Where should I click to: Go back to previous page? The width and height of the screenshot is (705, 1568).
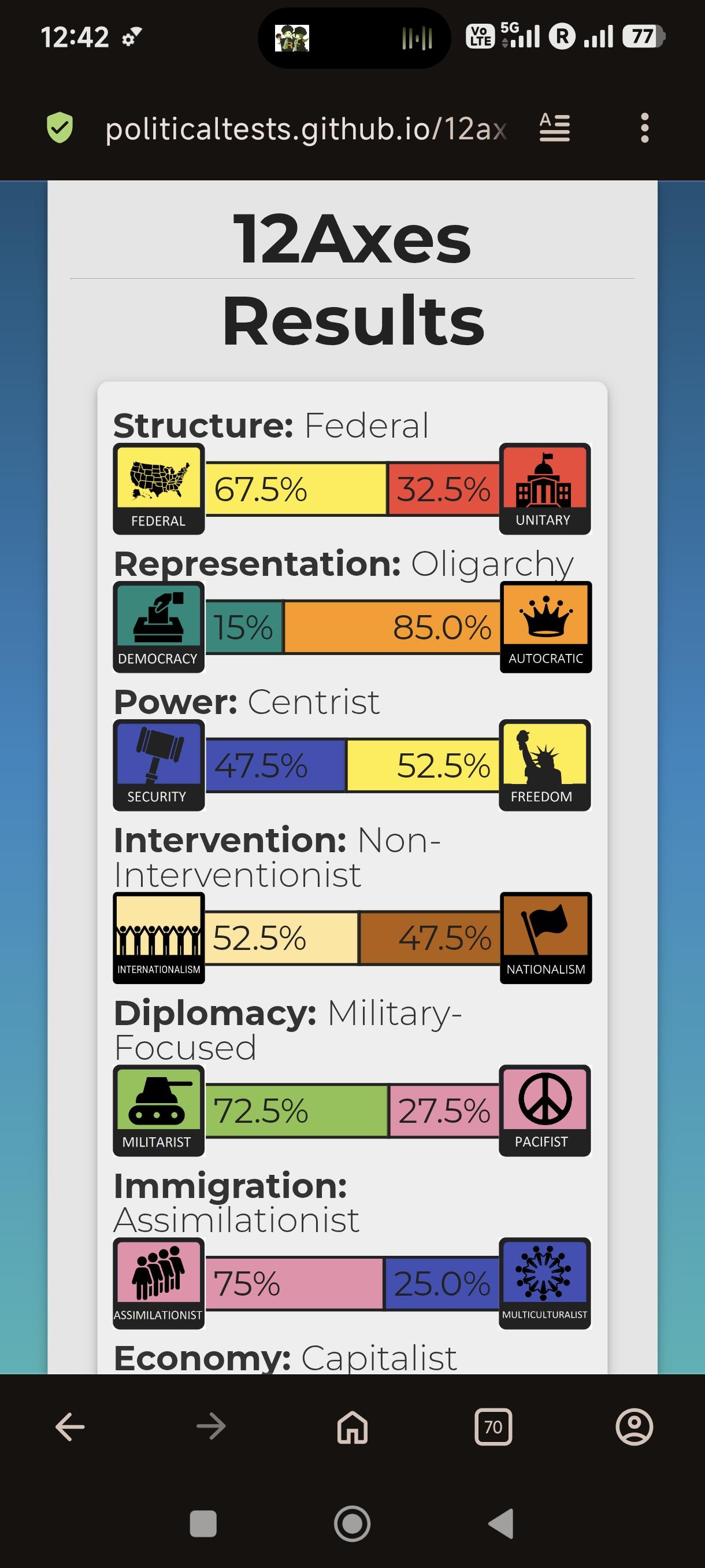70,1427
